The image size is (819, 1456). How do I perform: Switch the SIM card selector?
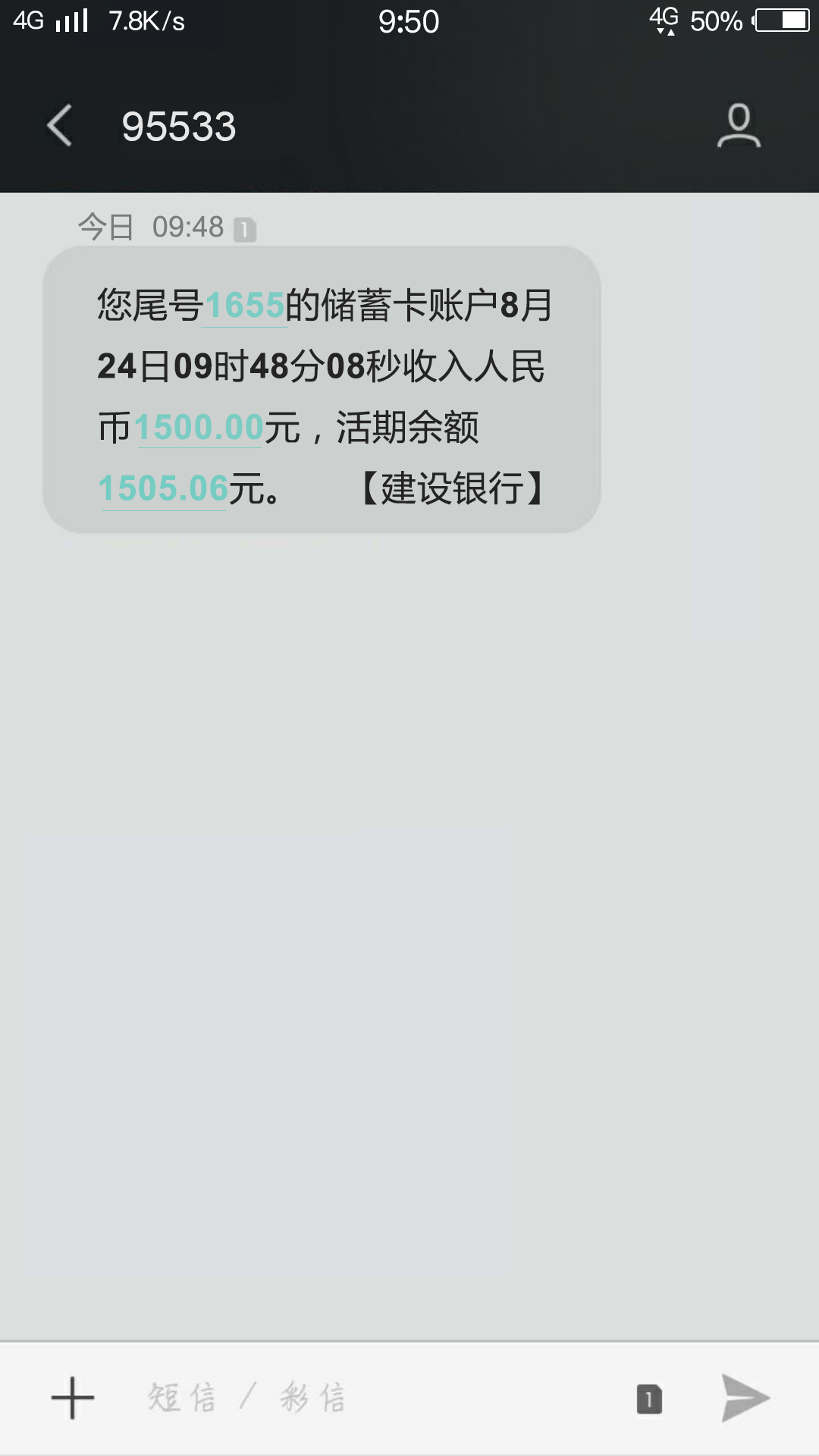(x=649, y=1398)
